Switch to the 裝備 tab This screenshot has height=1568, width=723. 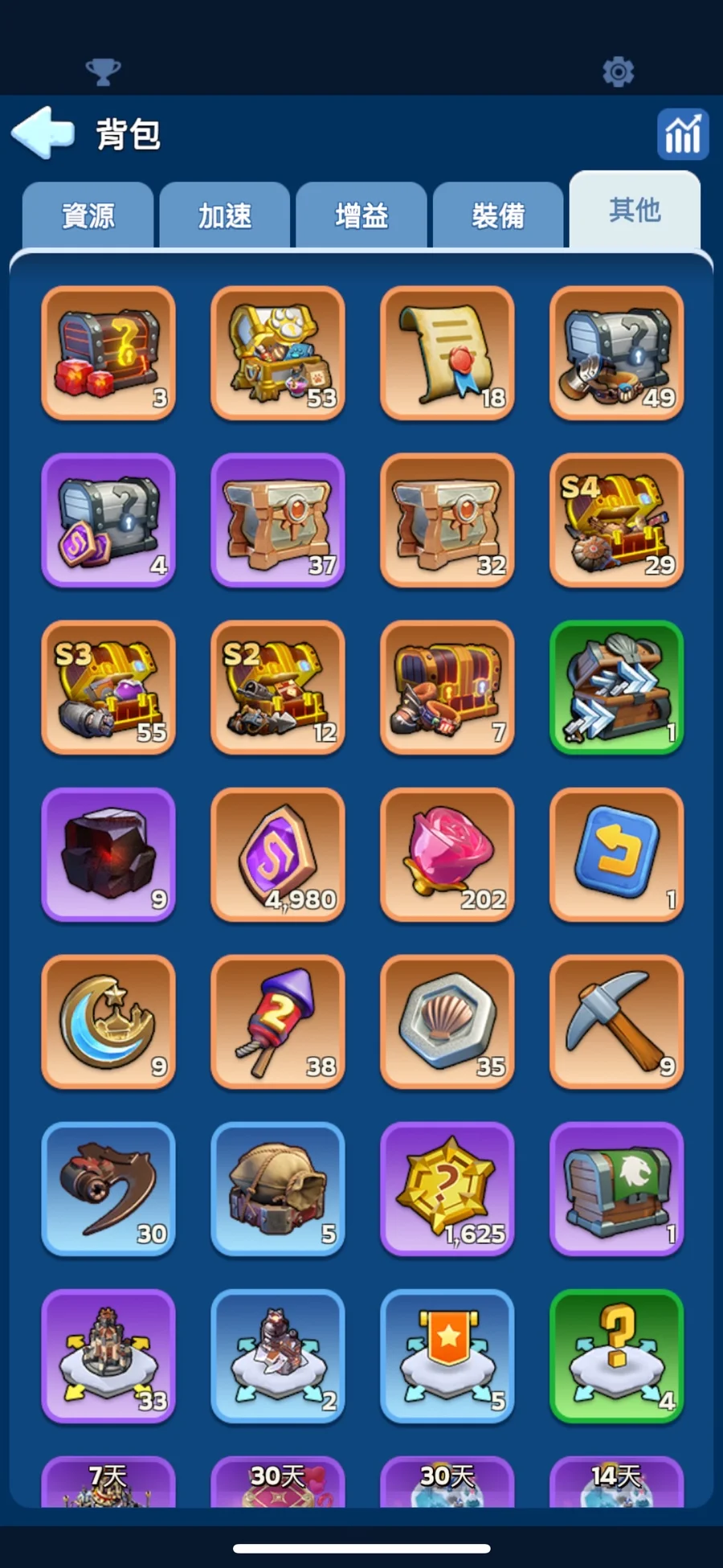click(x=498, y=215)
